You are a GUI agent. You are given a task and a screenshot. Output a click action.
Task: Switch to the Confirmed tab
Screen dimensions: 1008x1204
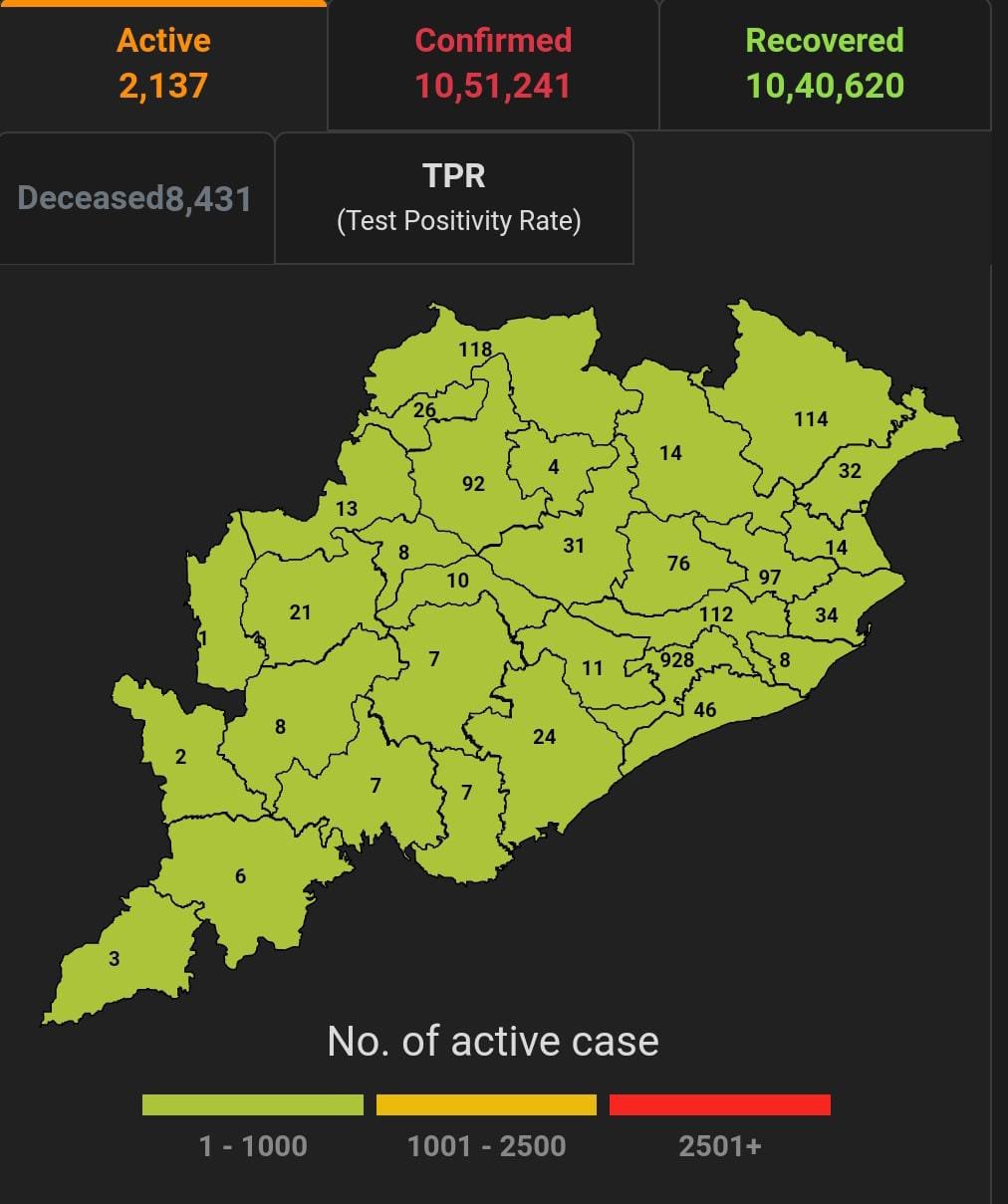pos(493,64)
